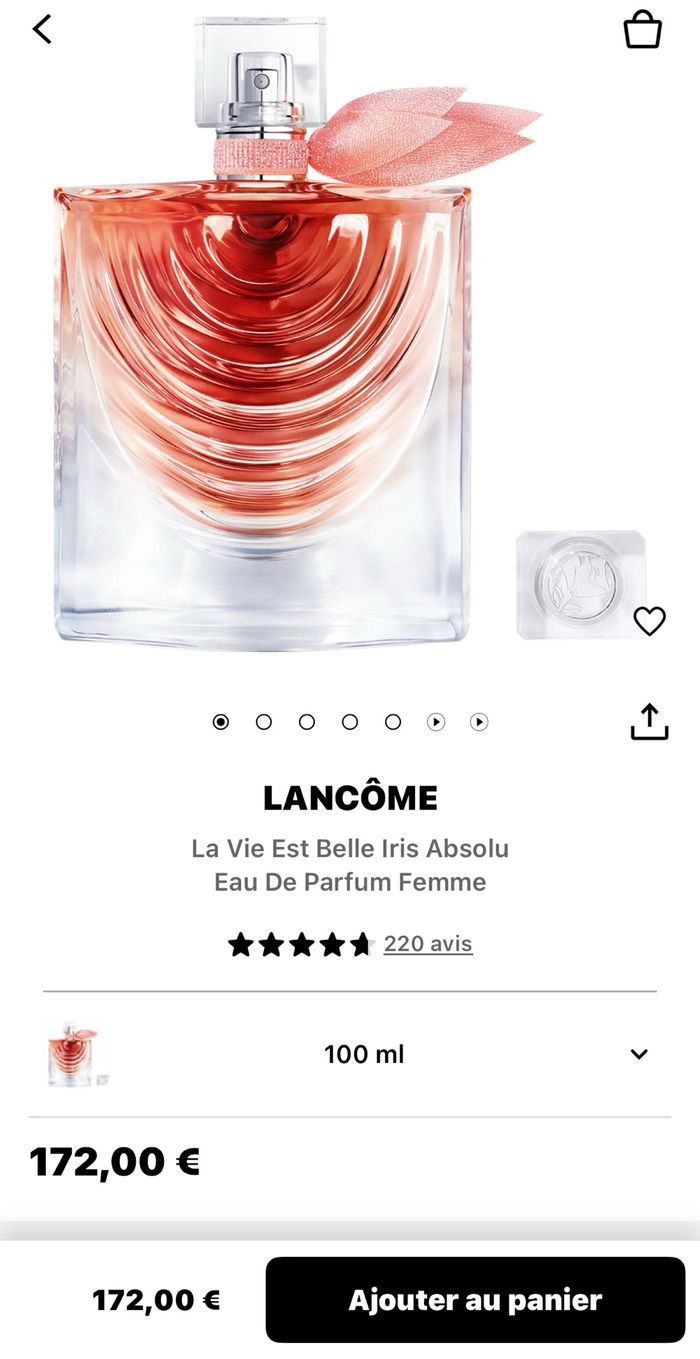Open the shopping basket
Image resolution: width=700 pixels, height=1359 pixels.
642,30
